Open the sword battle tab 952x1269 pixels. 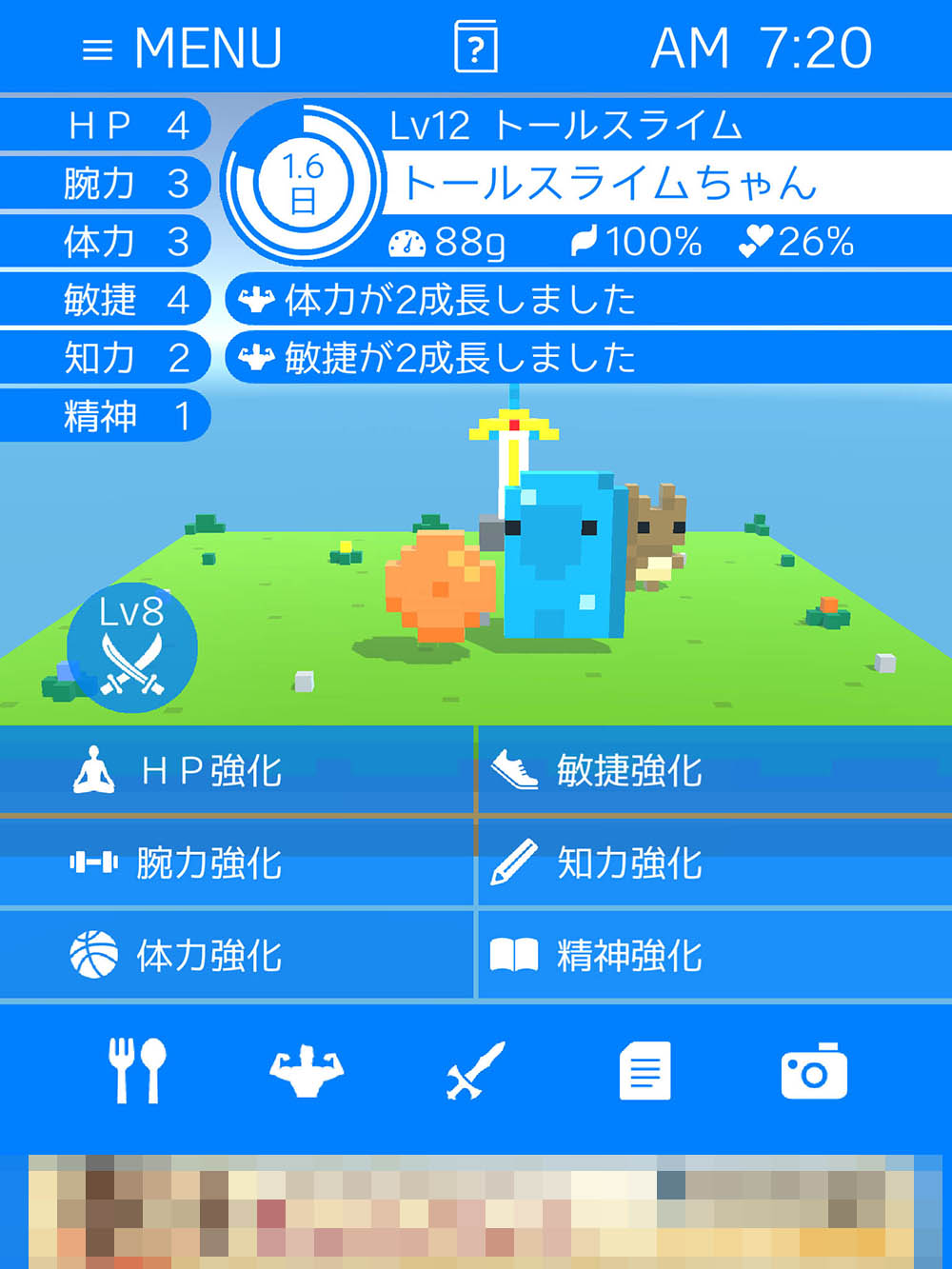[x=476, y=1071]
